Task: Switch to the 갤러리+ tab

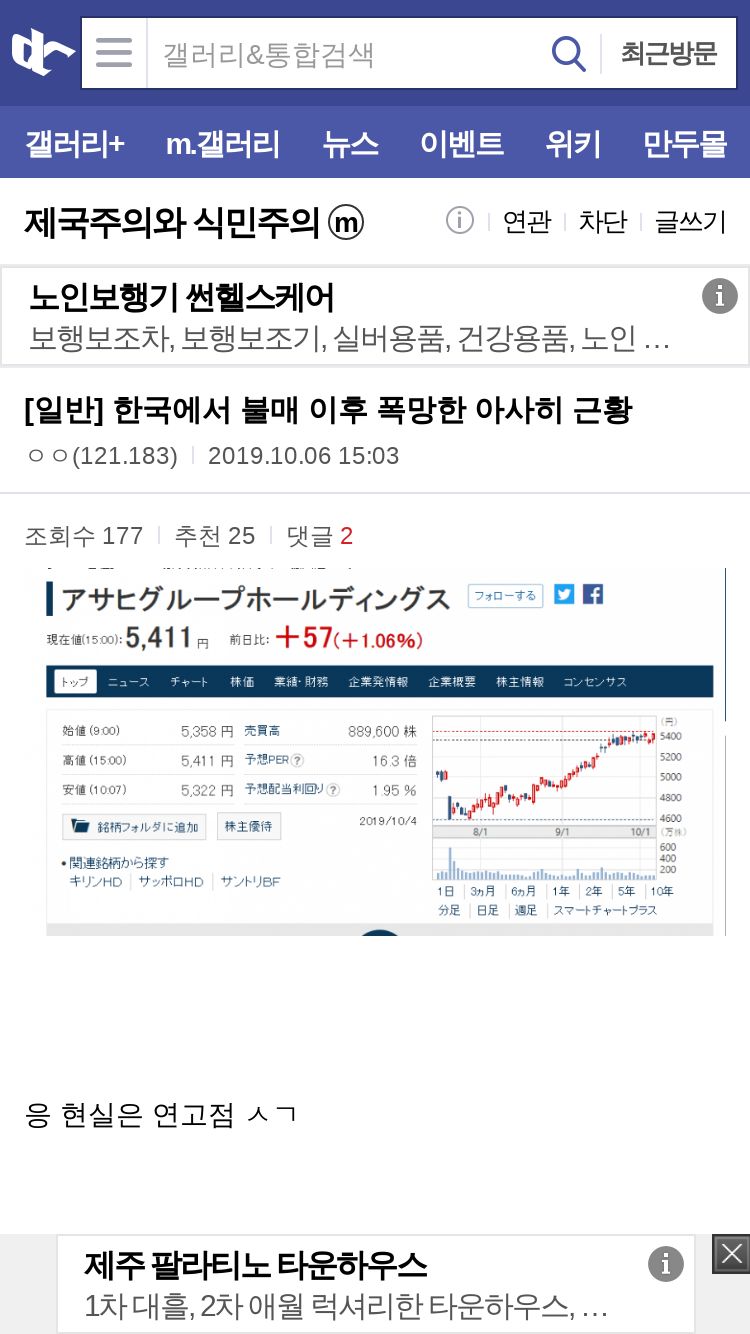Action: [75, 143]
